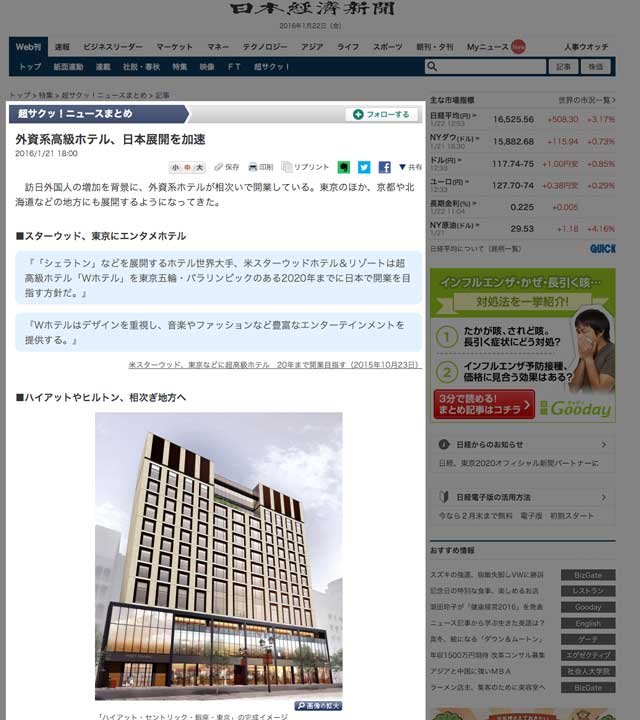
Task: Open the マーケット section in the top menu
Action: [x=174, y=47]
